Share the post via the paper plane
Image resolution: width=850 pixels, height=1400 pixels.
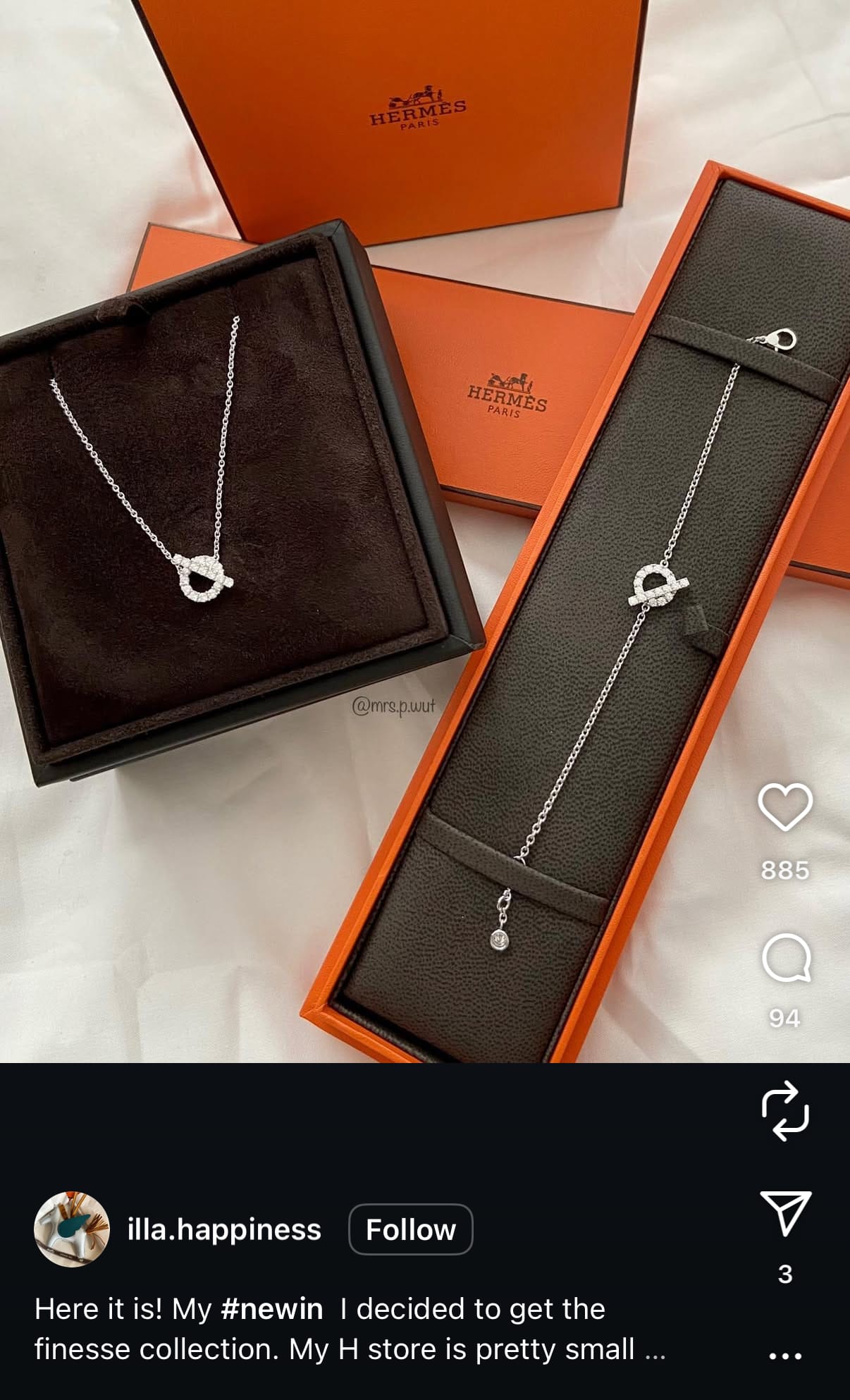(x=785, y=1212)
